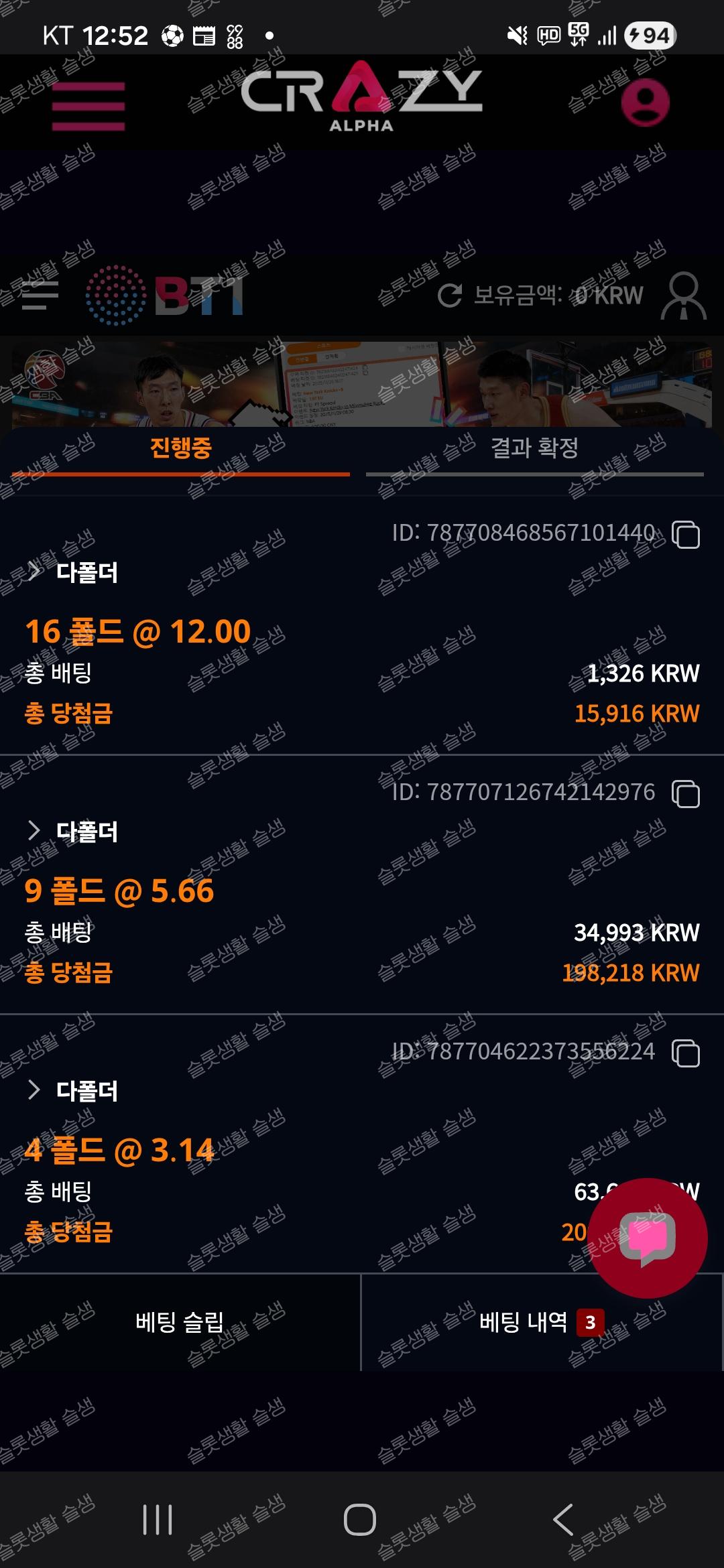Switch to the 결과 확정 tab

coord(534,448)
